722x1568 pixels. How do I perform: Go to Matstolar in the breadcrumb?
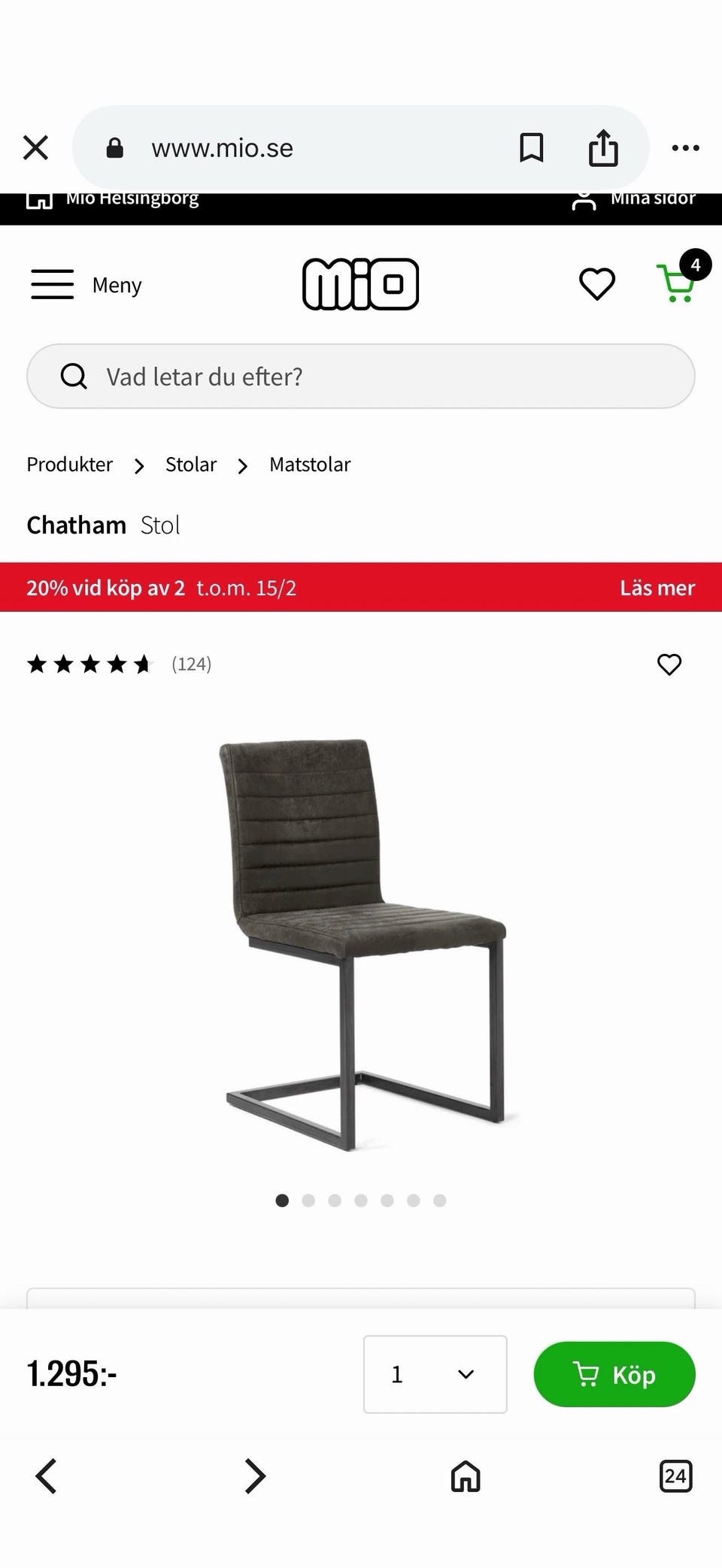click(309, 465)
